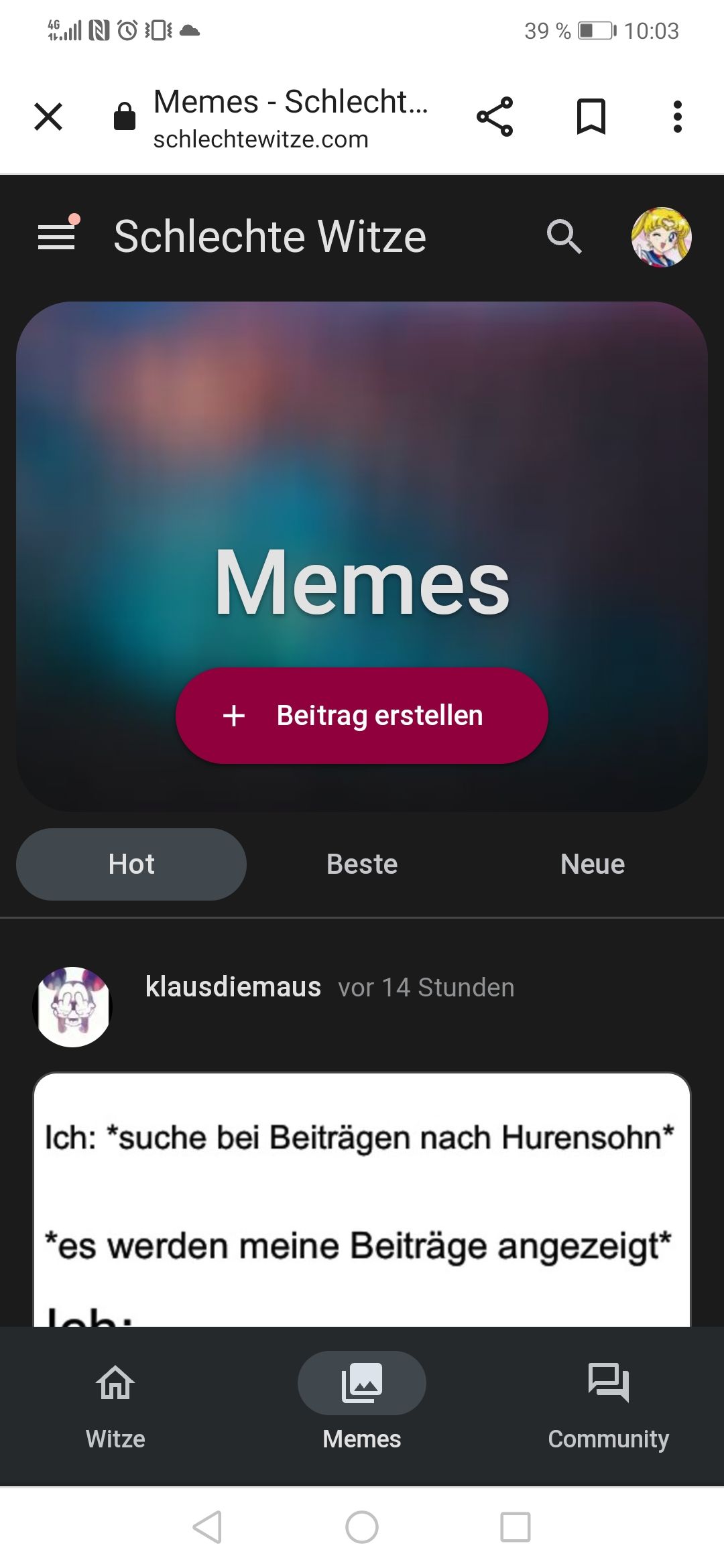
Task: Go back with system back button
Action: (208, 1527)
